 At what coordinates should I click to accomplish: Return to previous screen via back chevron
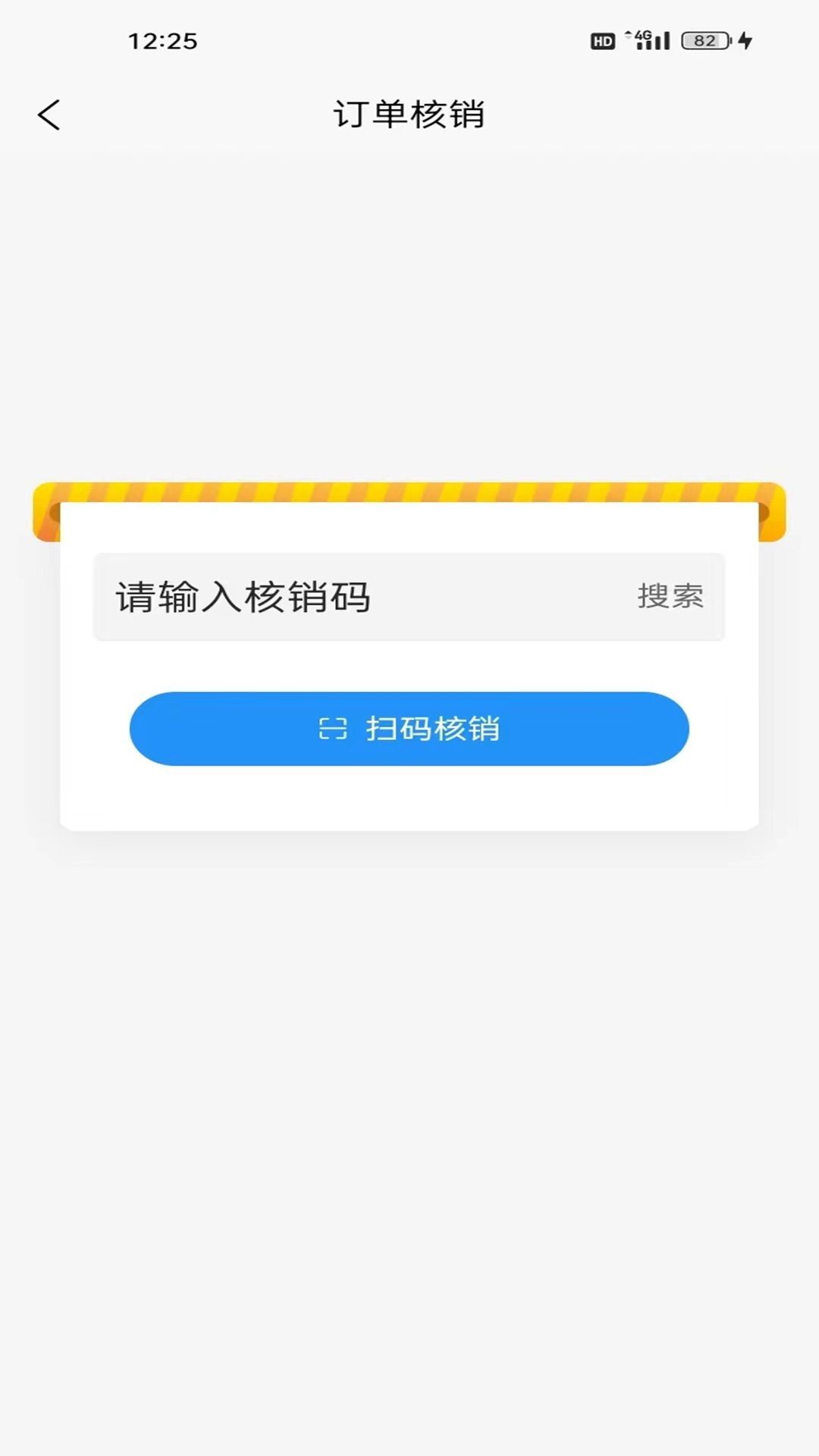[x=49, y=115]
